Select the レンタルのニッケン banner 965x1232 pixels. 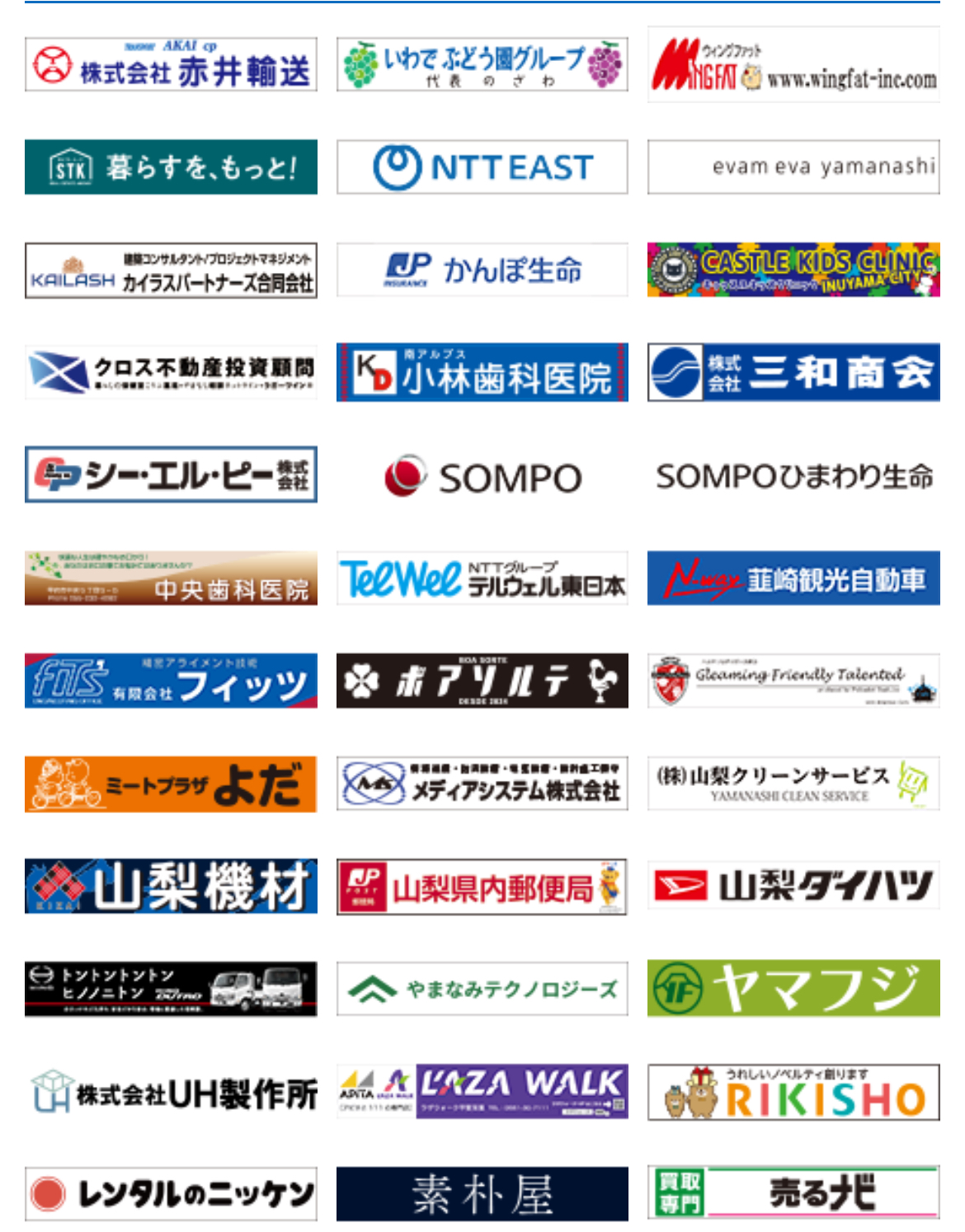(x=171, y=1194)
